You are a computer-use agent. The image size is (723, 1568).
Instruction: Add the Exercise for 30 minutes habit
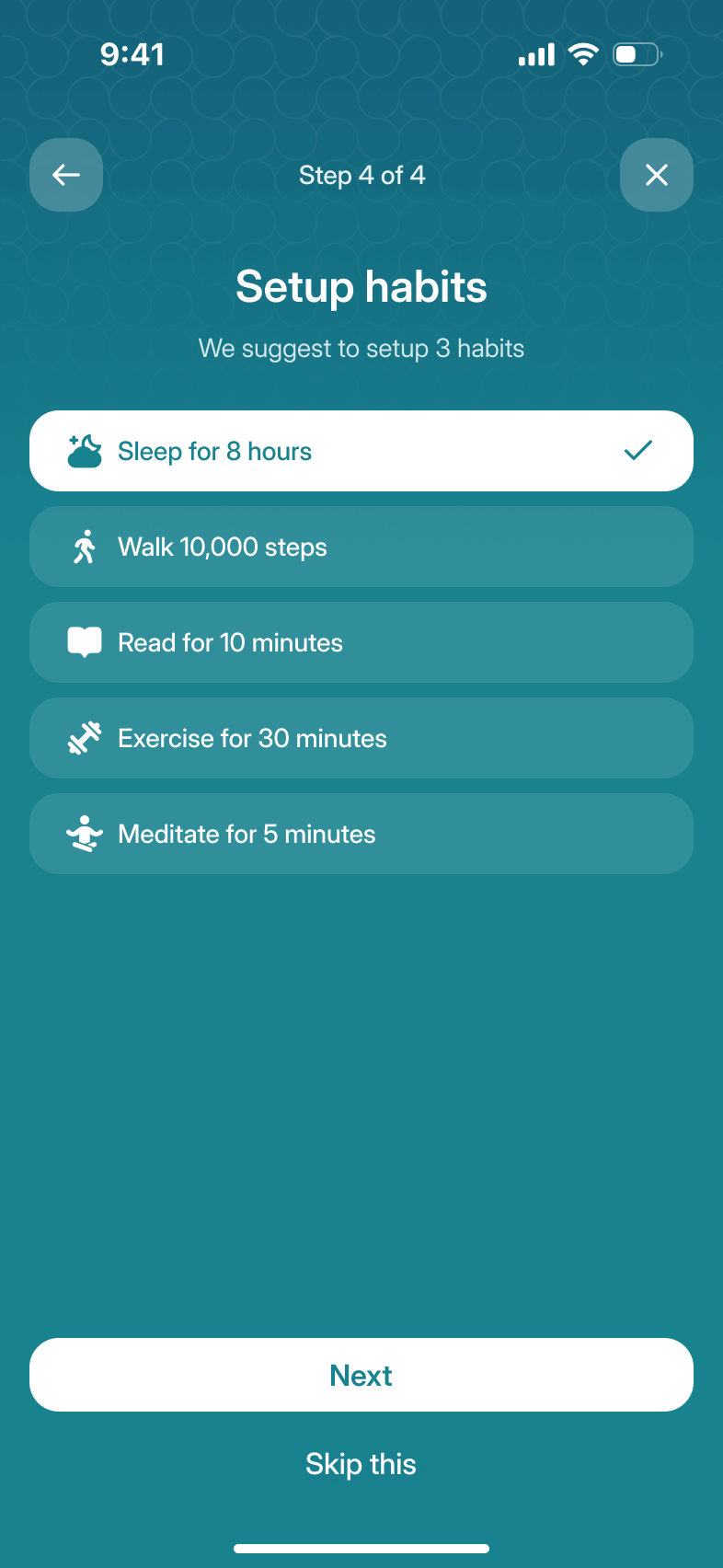(361, 738)
